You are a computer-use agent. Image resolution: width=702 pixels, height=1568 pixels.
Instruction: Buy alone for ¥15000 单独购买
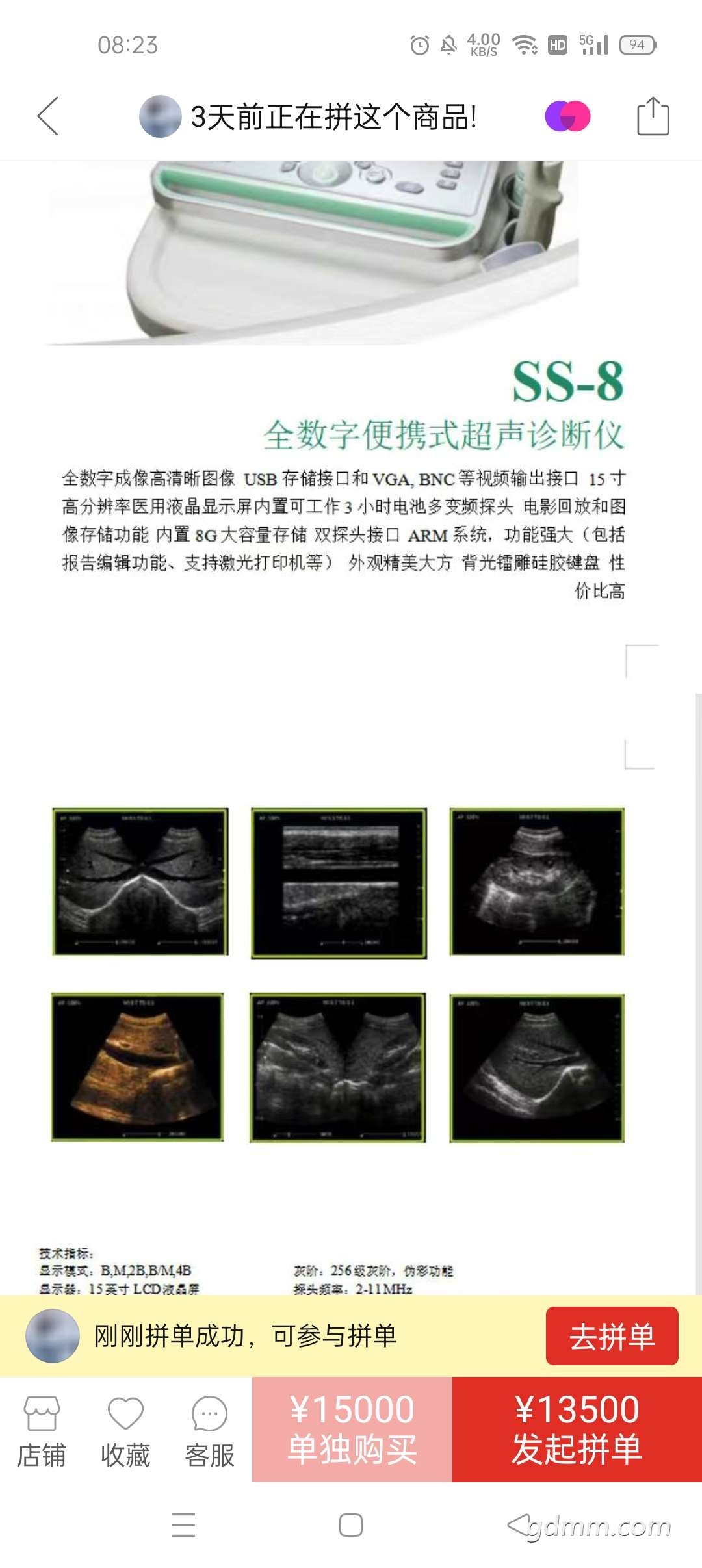[x=352, y=1430]
